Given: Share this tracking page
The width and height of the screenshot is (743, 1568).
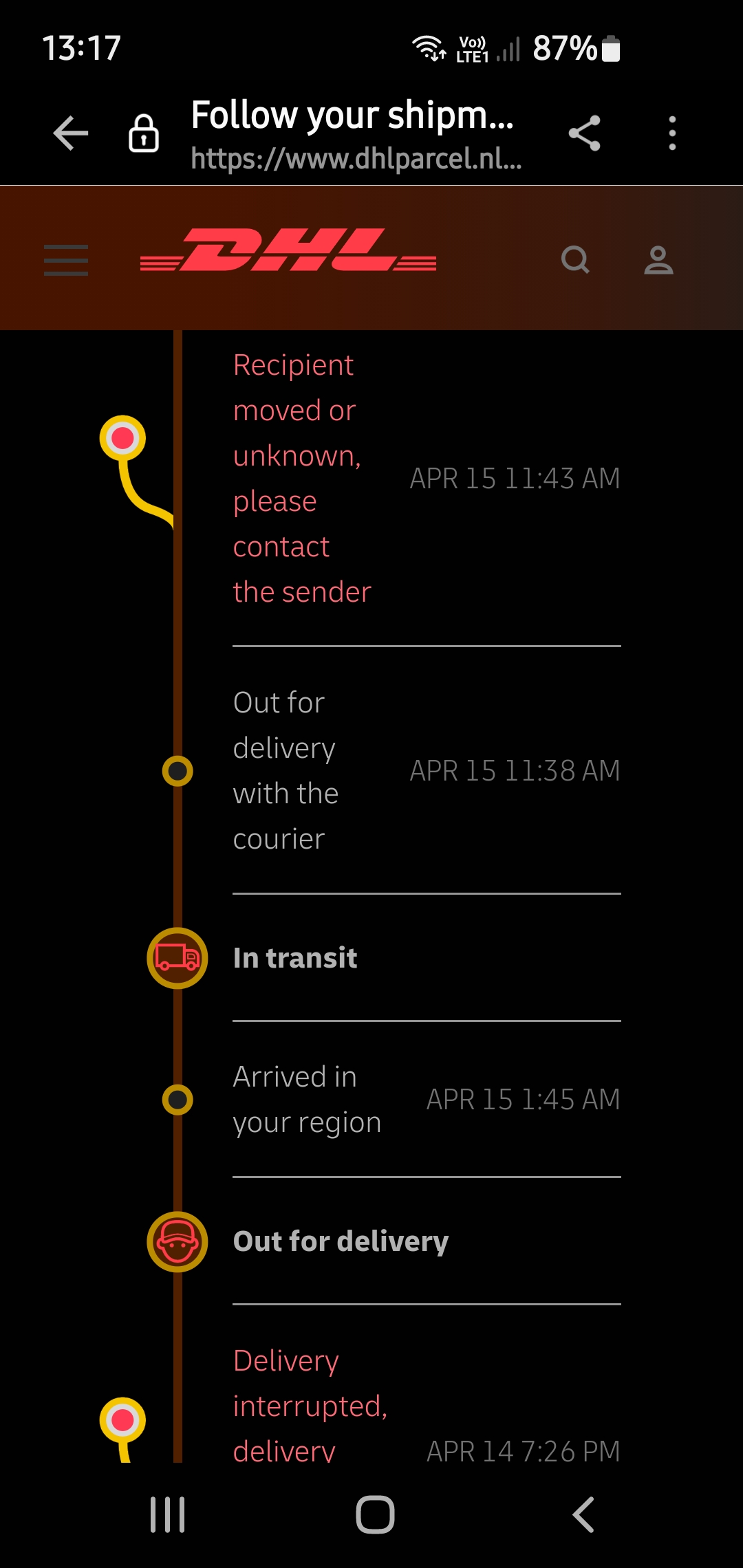Looking at the screenshot, I should [584, 133].
